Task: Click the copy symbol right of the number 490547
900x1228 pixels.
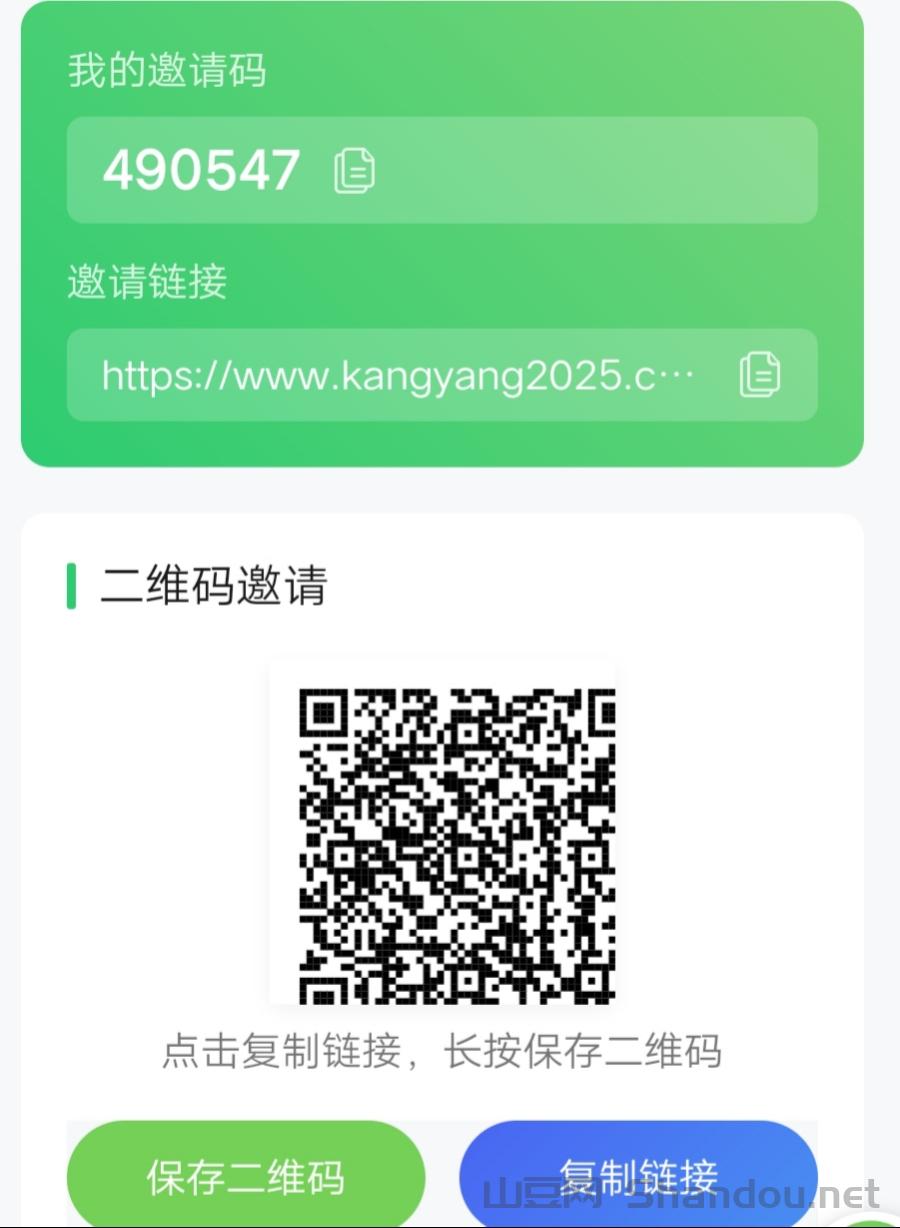Action: click(356, 170)
